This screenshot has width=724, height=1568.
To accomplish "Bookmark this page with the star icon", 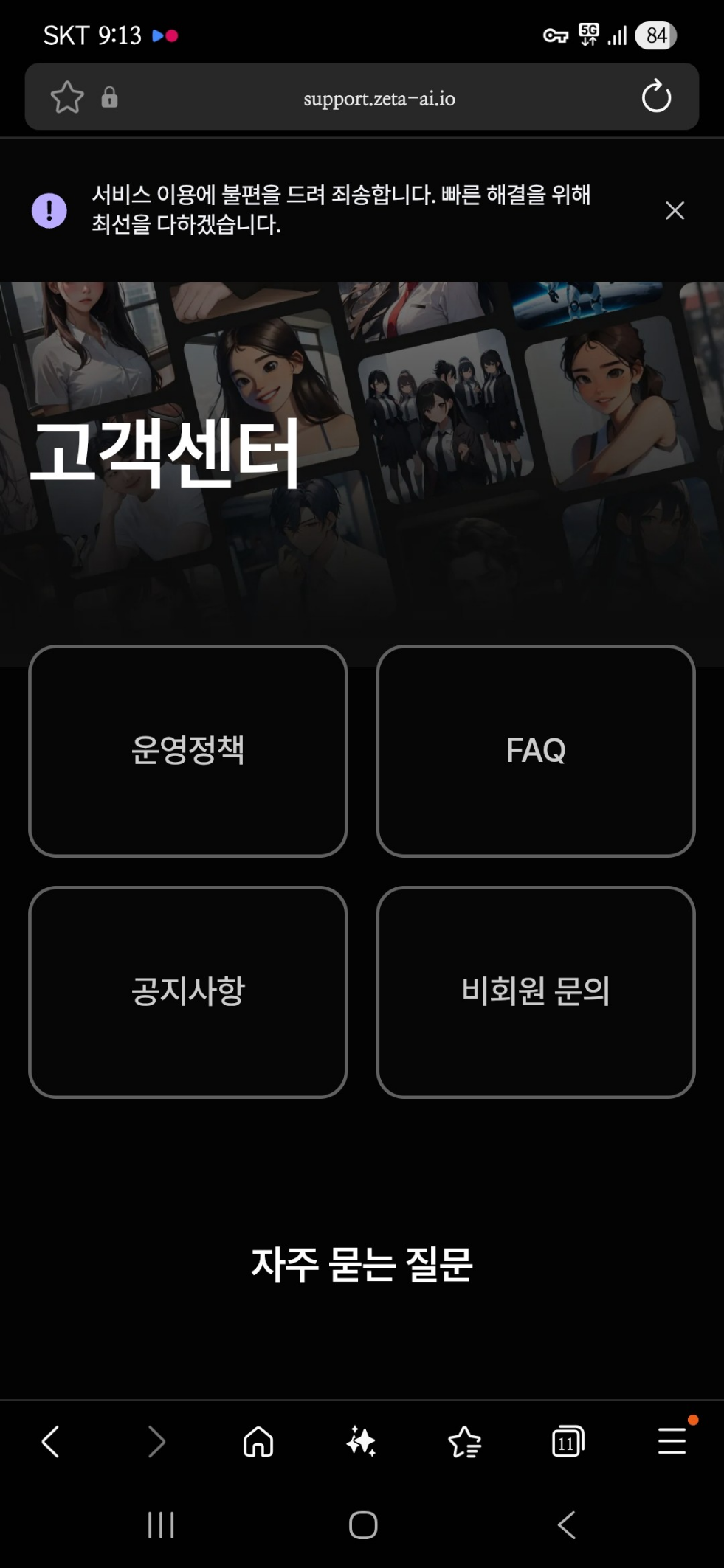I will tap(67, 97).
